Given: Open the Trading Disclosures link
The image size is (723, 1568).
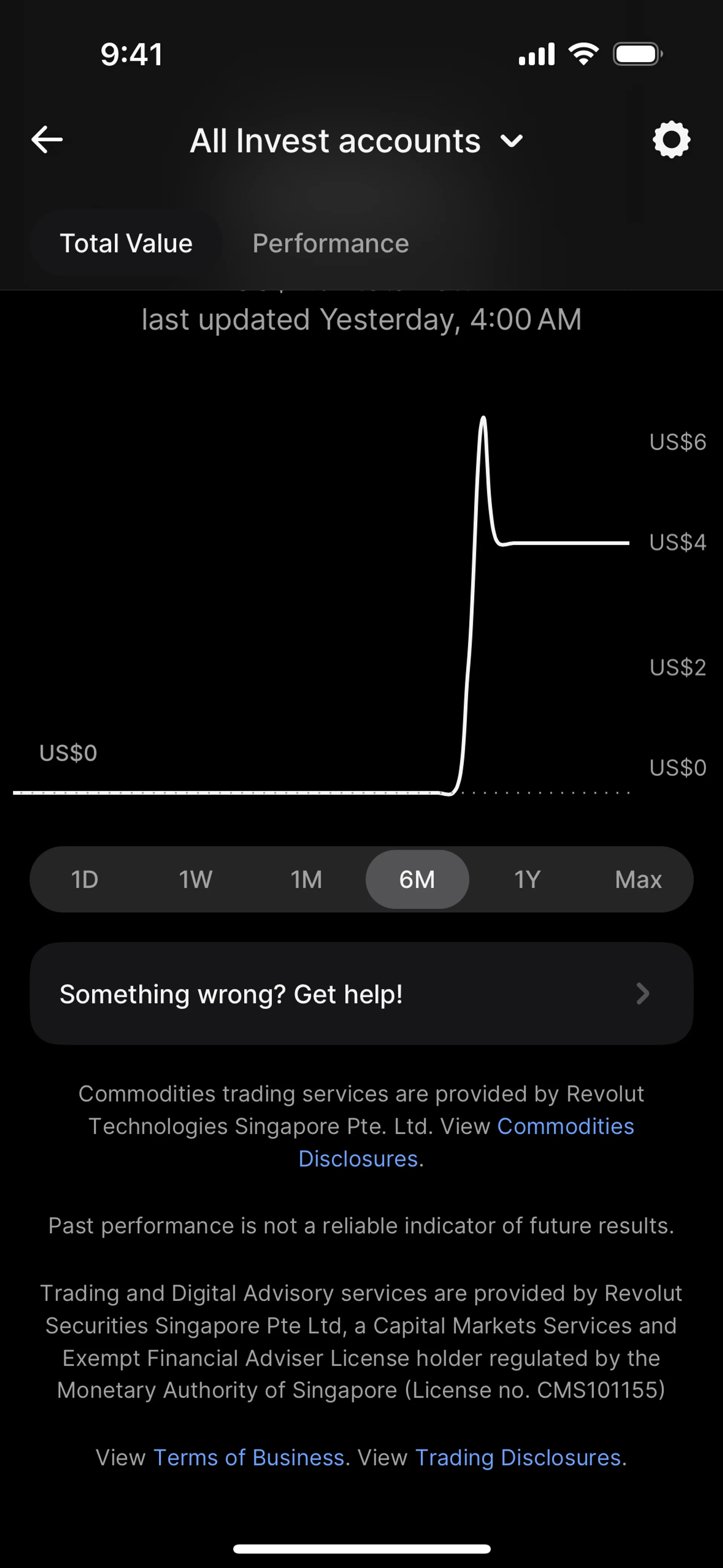Looking at the screenshot, I should point(518,1458).
